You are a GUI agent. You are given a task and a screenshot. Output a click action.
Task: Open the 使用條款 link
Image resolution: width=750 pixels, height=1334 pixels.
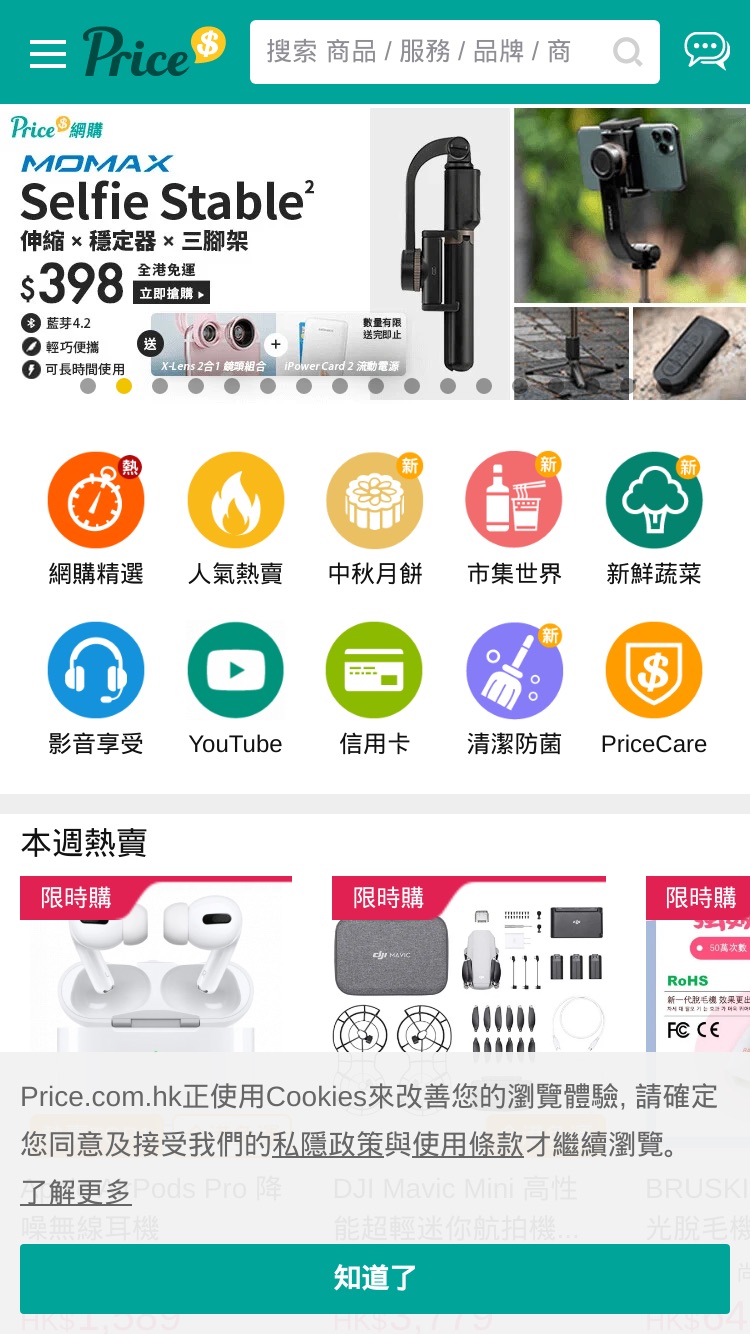click(468, 1144)
